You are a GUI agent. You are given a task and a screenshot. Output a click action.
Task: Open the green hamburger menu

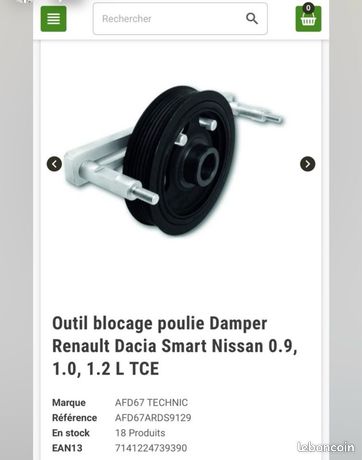[x=54, y=19]
